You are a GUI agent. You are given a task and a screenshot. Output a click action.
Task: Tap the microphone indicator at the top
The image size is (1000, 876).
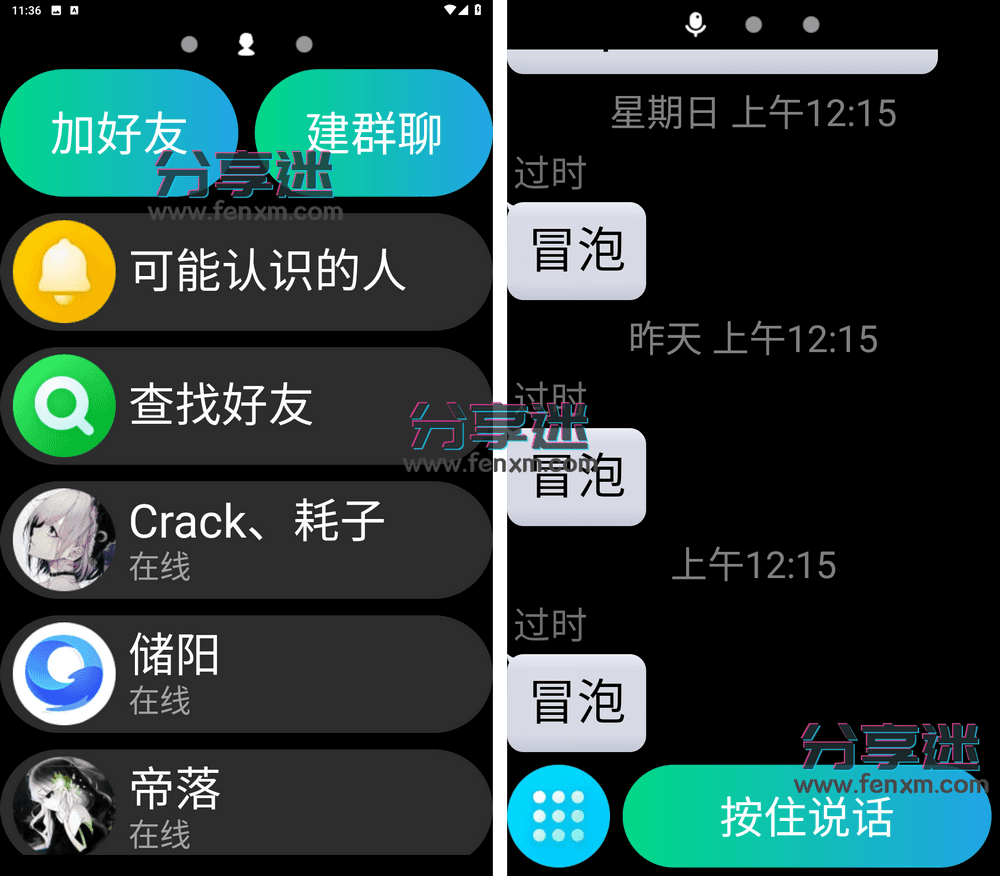click(696, 25)
